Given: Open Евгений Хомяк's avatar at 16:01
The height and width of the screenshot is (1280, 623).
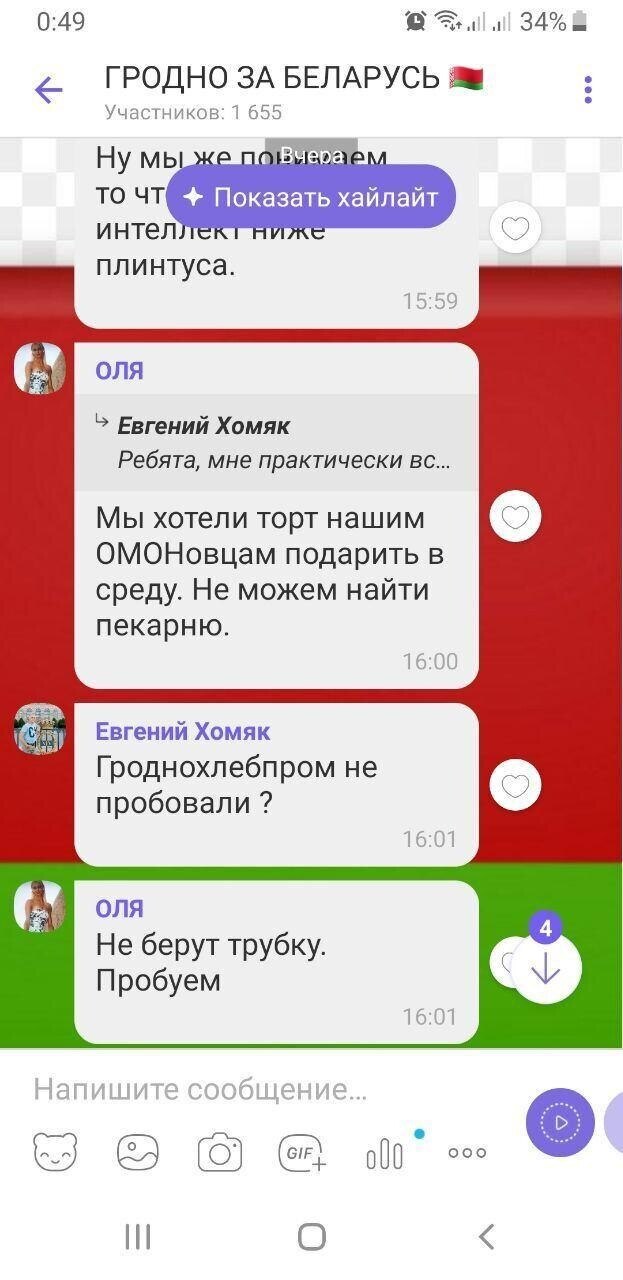Looking at the screenshot, I should (40, 729).
